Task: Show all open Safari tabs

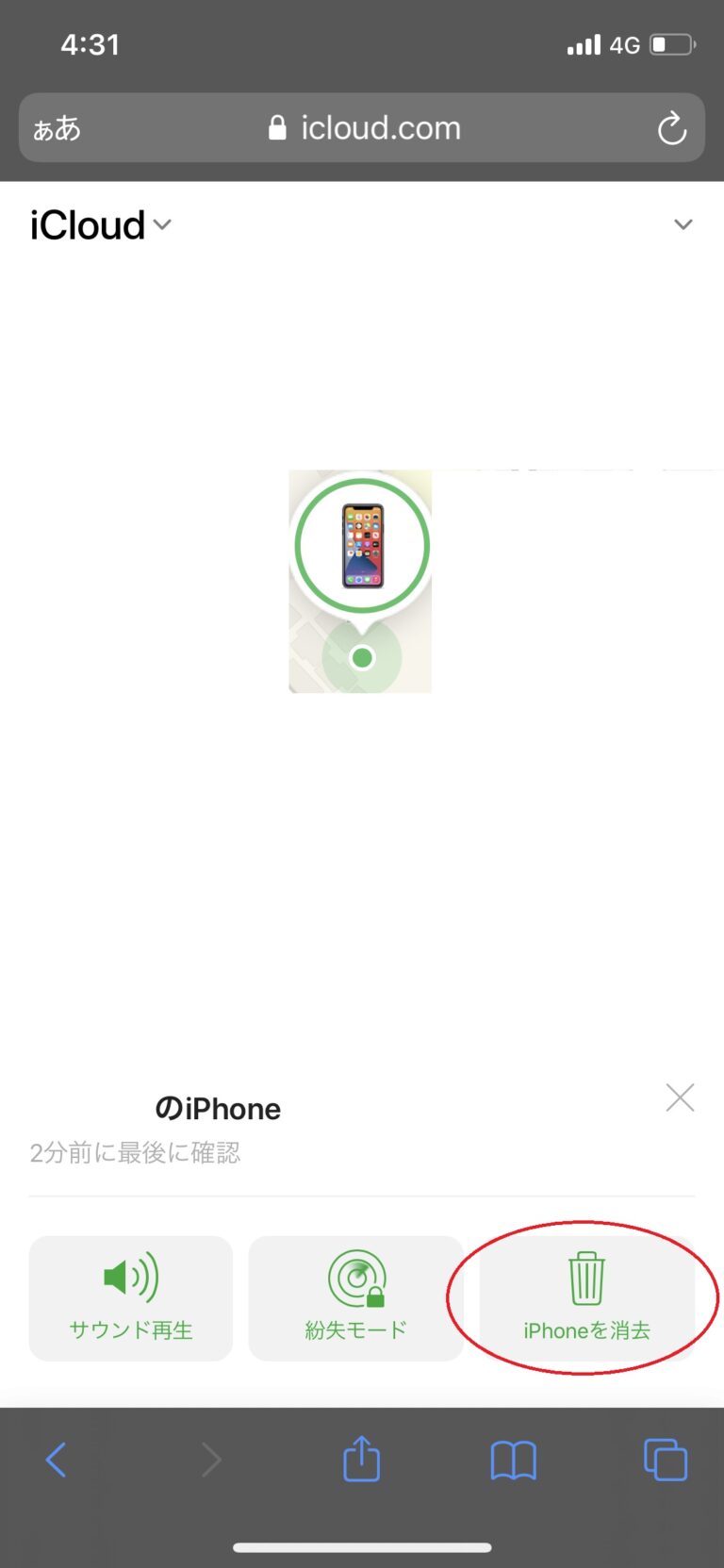Action: [x=665, y=1460]
